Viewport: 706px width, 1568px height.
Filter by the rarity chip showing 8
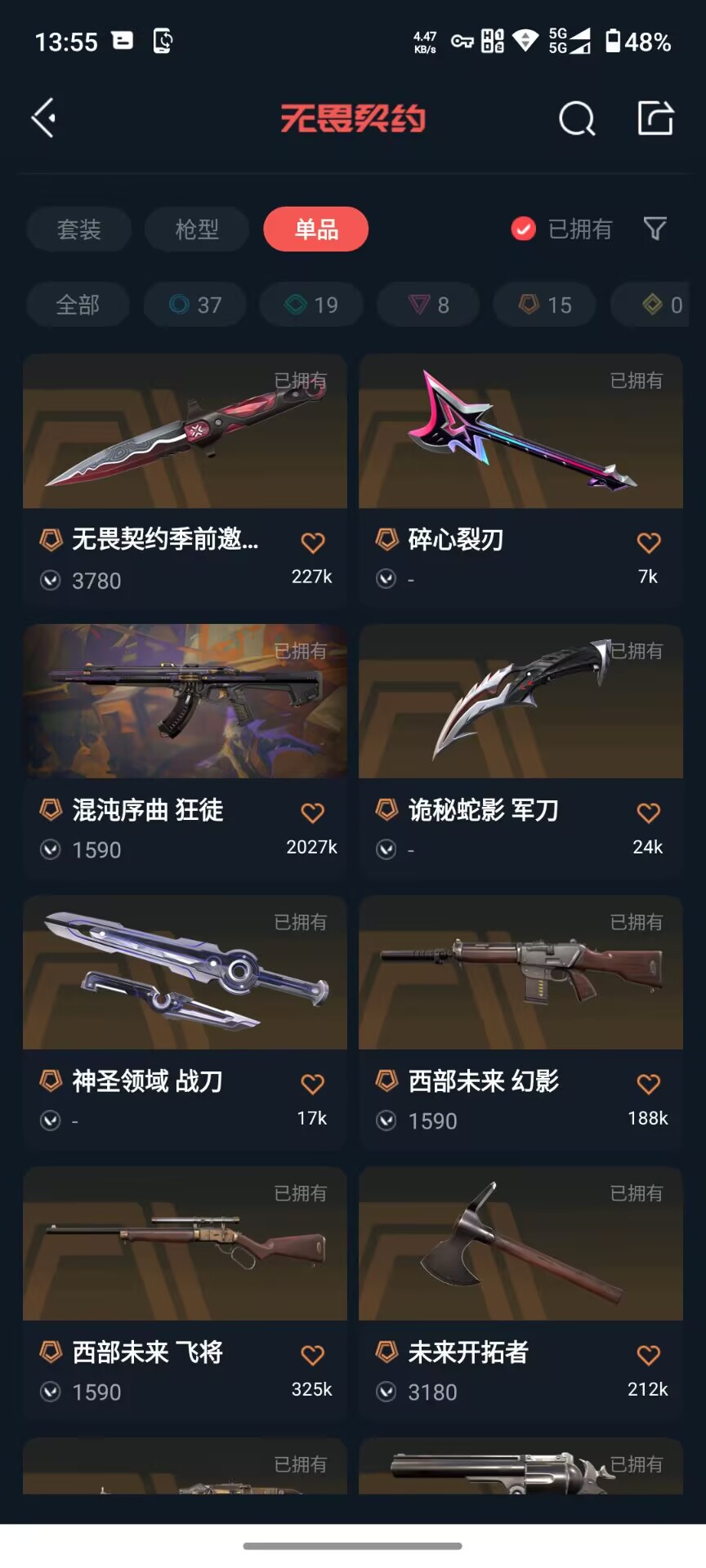click(x=428, y=305)
